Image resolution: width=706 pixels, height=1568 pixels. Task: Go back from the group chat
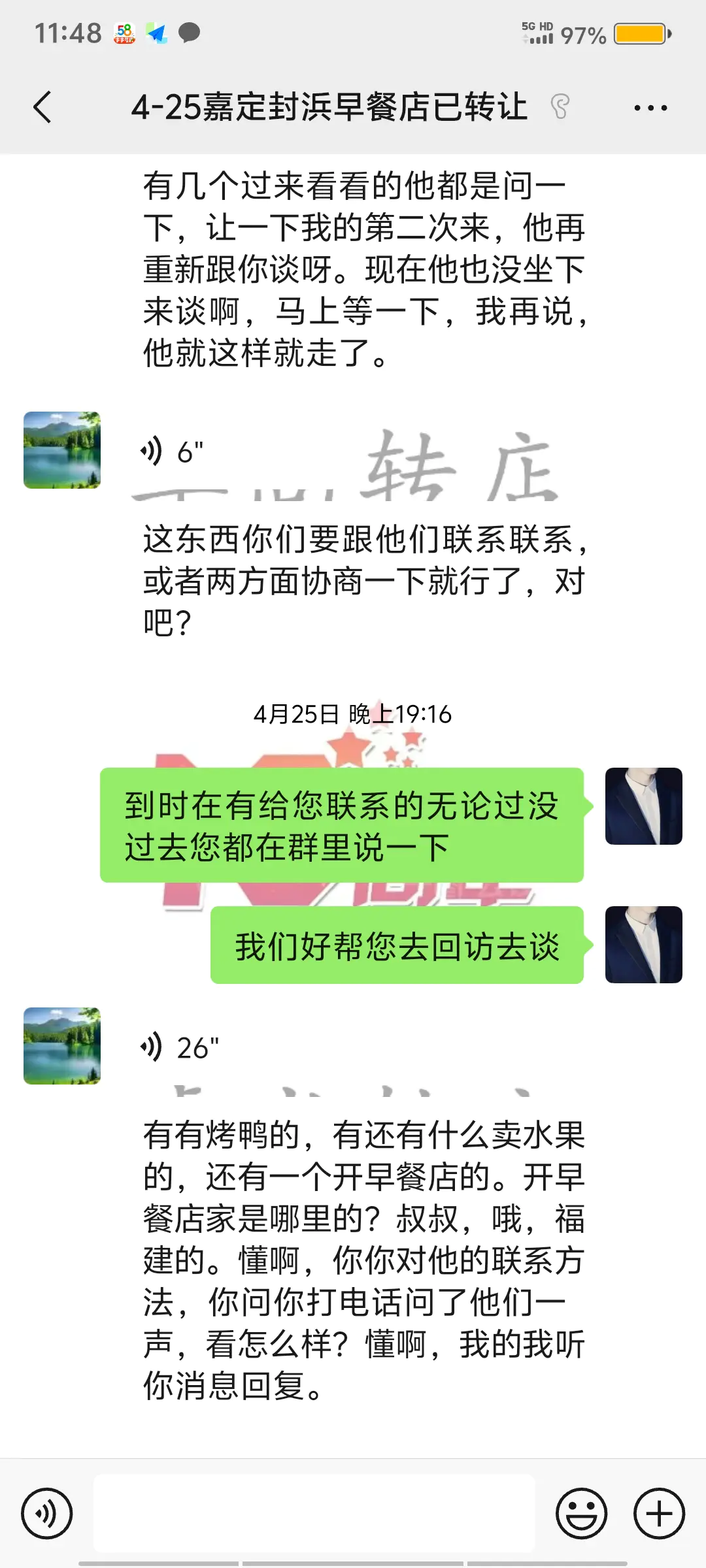coord(42,107)
